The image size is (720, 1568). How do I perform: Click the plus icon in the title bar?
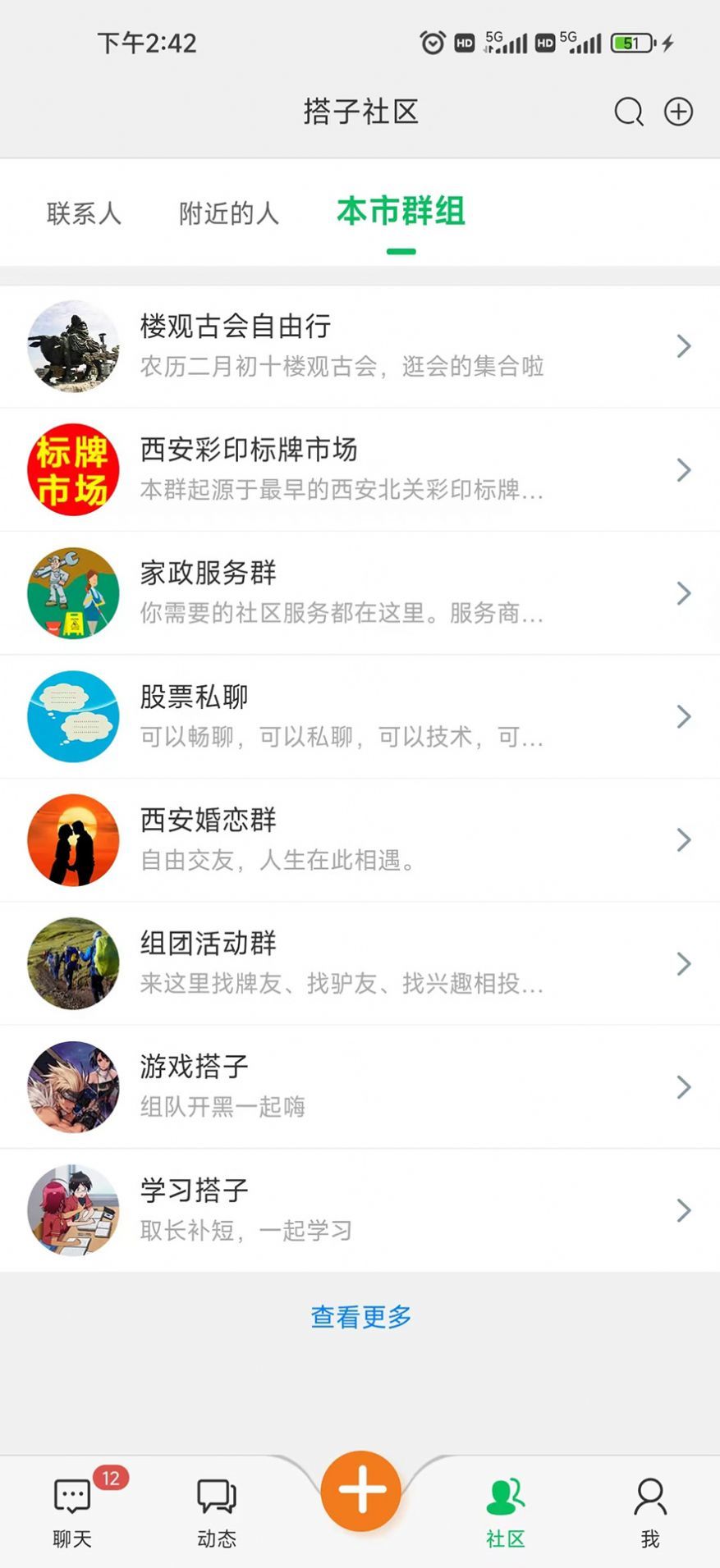(678, 112)
